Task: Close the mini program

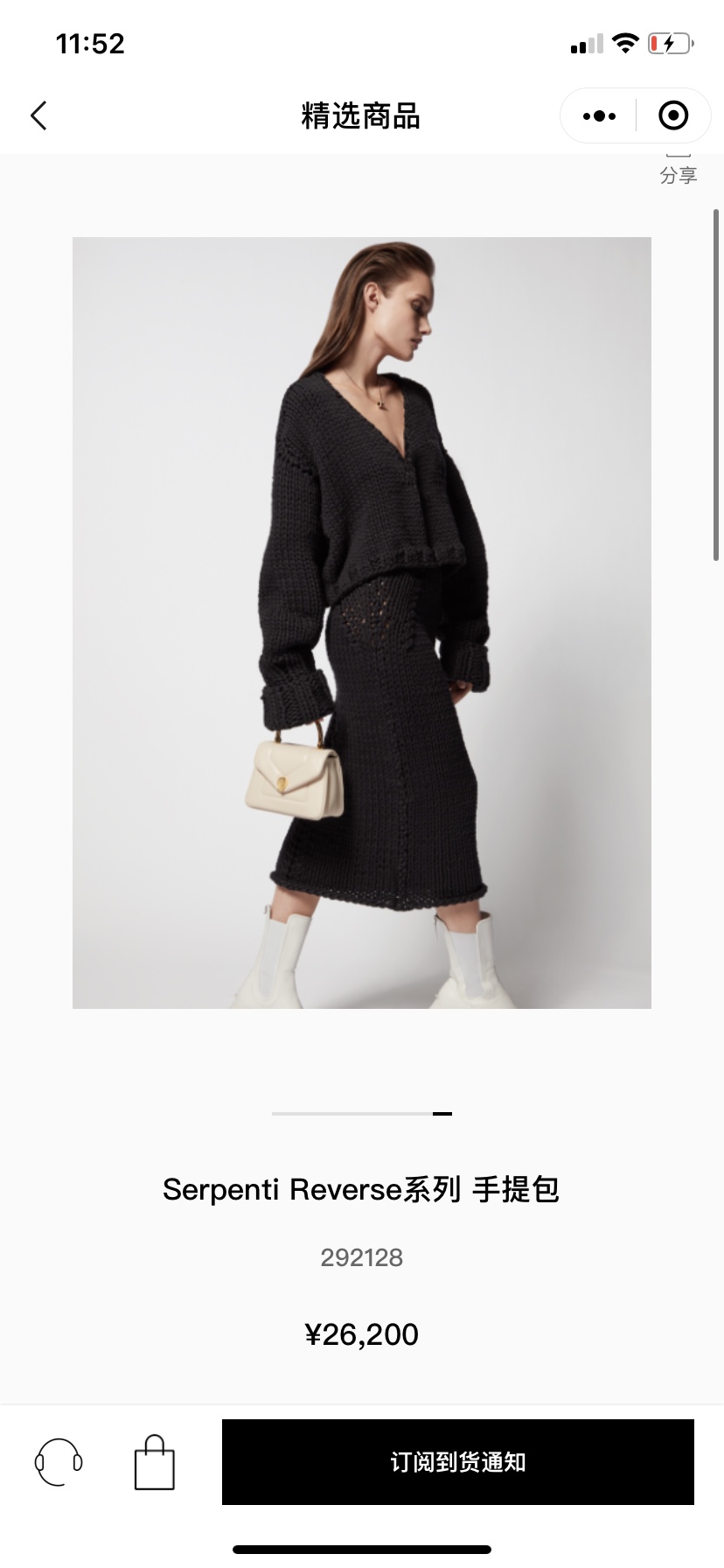Action: 673,115
